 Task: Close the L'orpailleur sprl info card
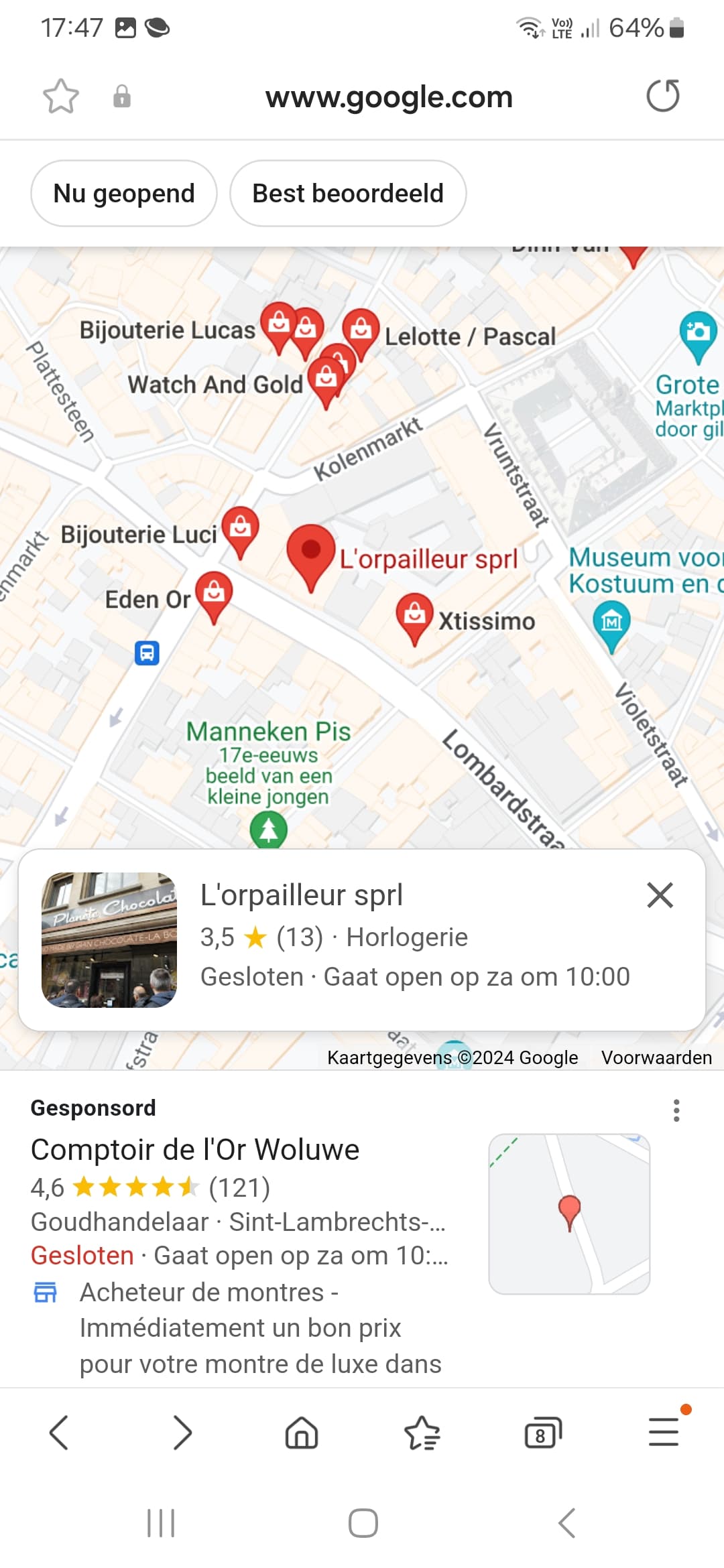pos(660,895)
